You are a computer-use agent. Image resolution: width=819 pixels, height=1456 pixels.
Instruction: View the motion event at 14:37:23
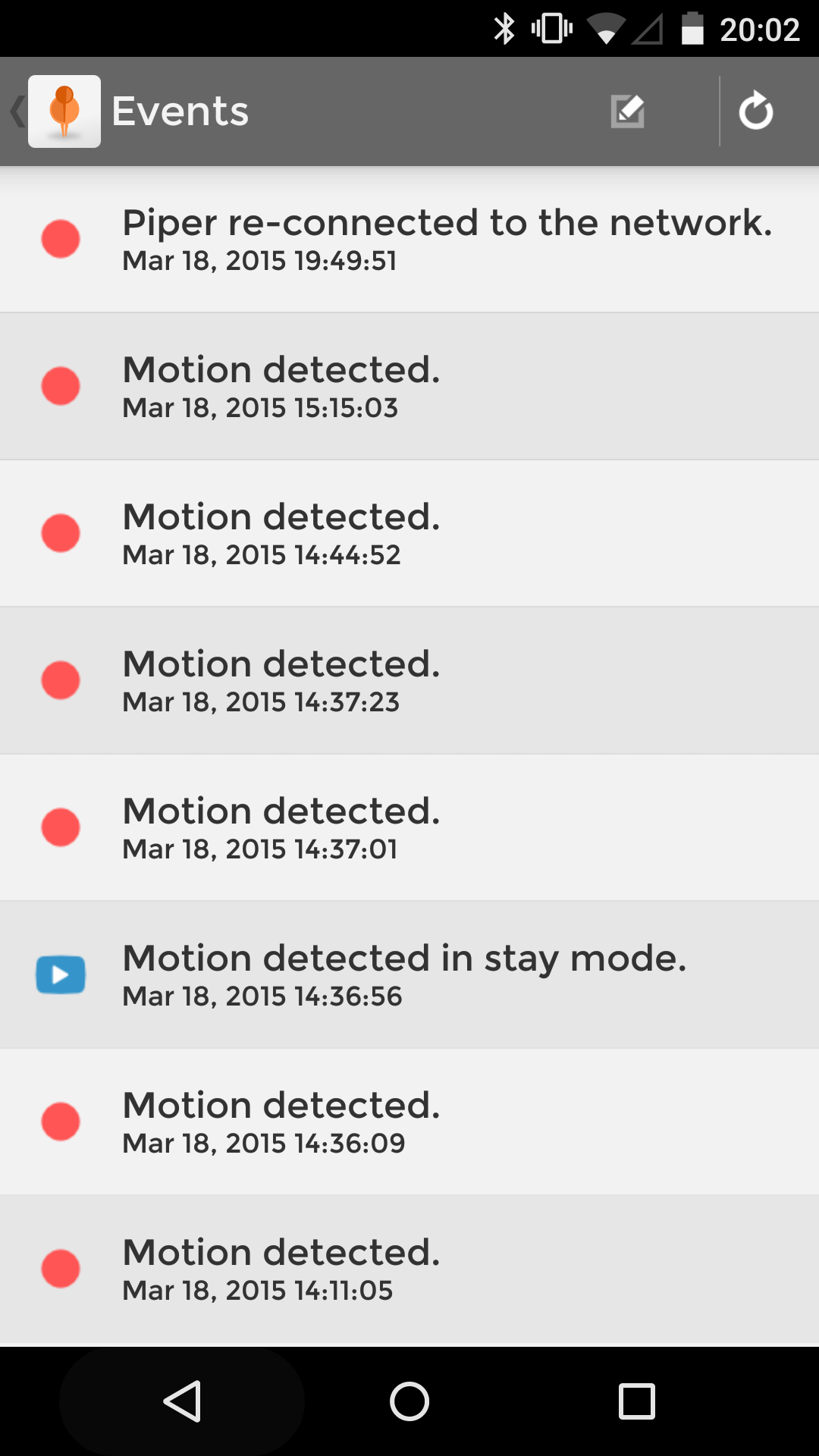(409, 680)
